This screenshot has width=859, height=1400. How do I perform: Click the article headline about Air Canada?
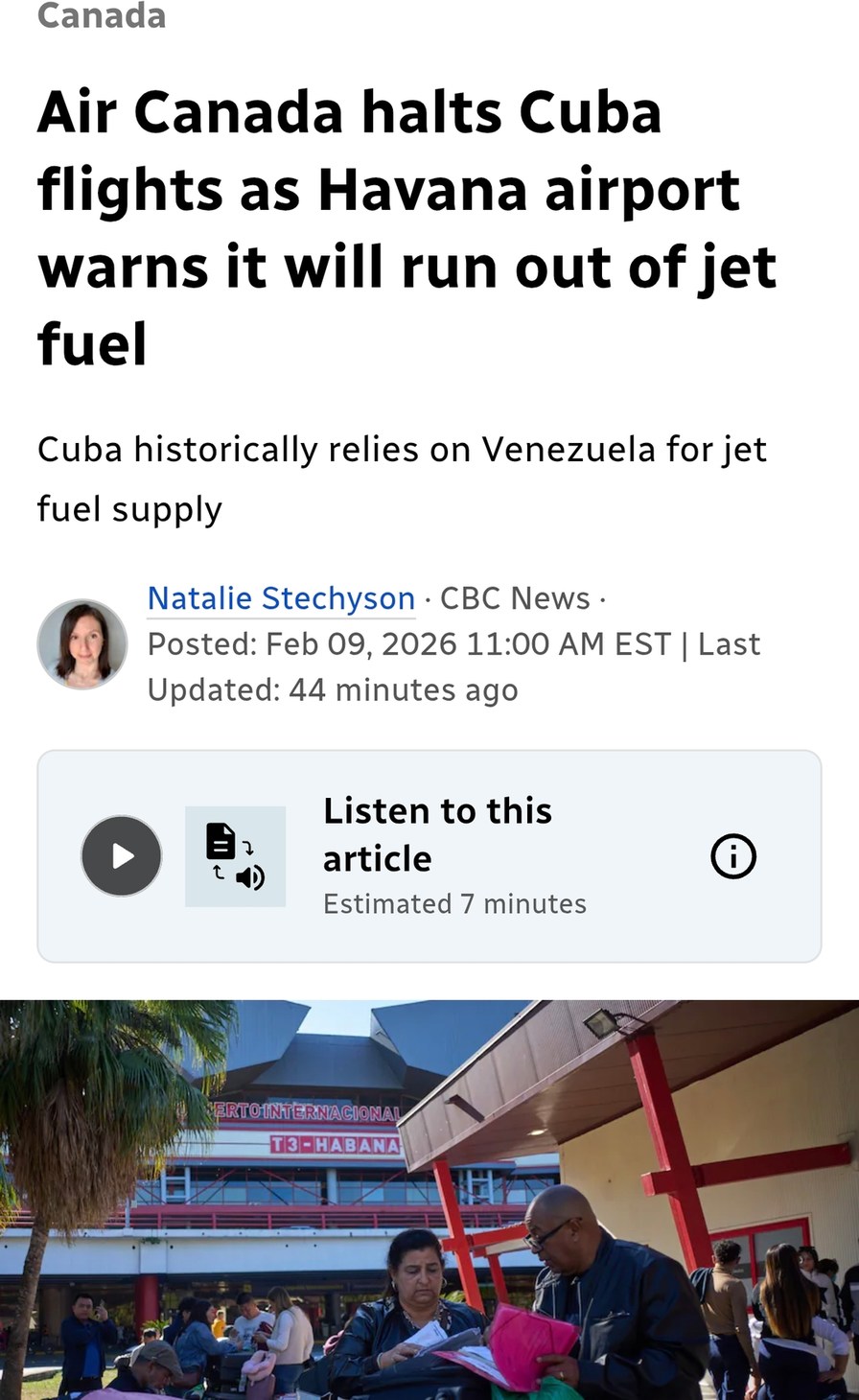coord(406,228)
